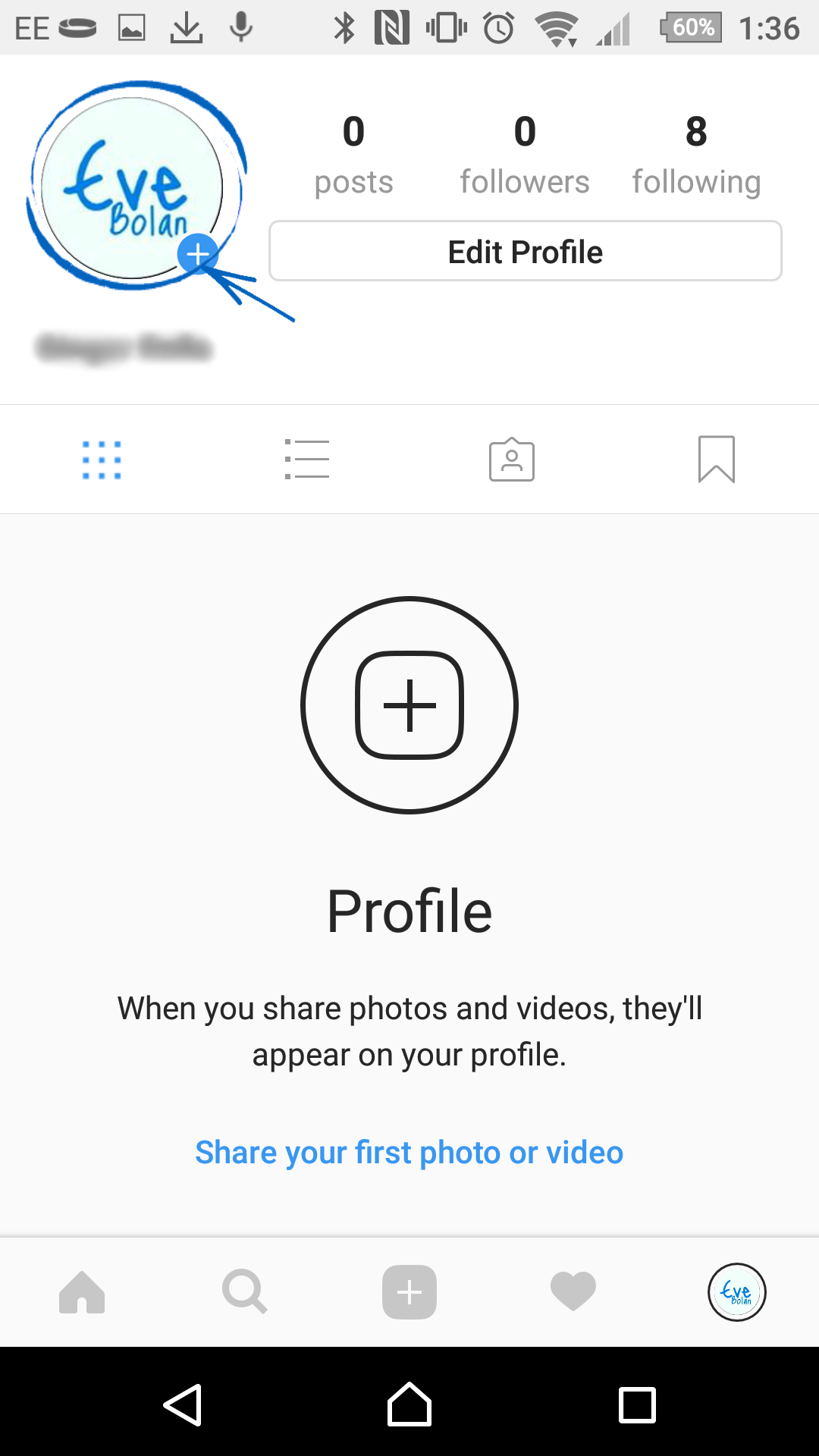View activity with the heart icon

573,1292
